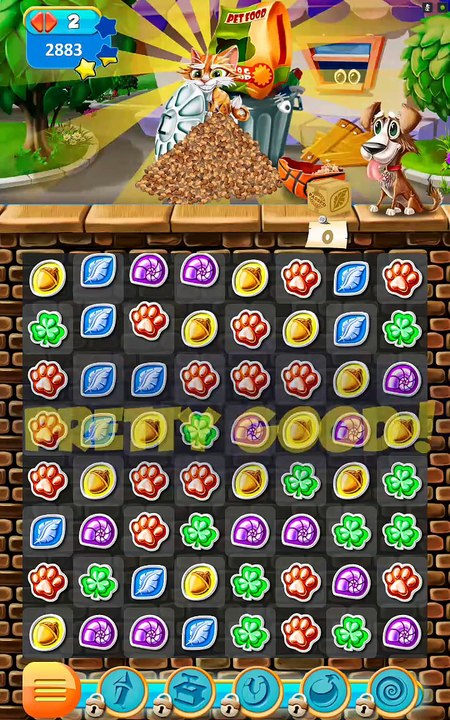
Task: Select the locked bomb booster
Action: pos(326,692)
